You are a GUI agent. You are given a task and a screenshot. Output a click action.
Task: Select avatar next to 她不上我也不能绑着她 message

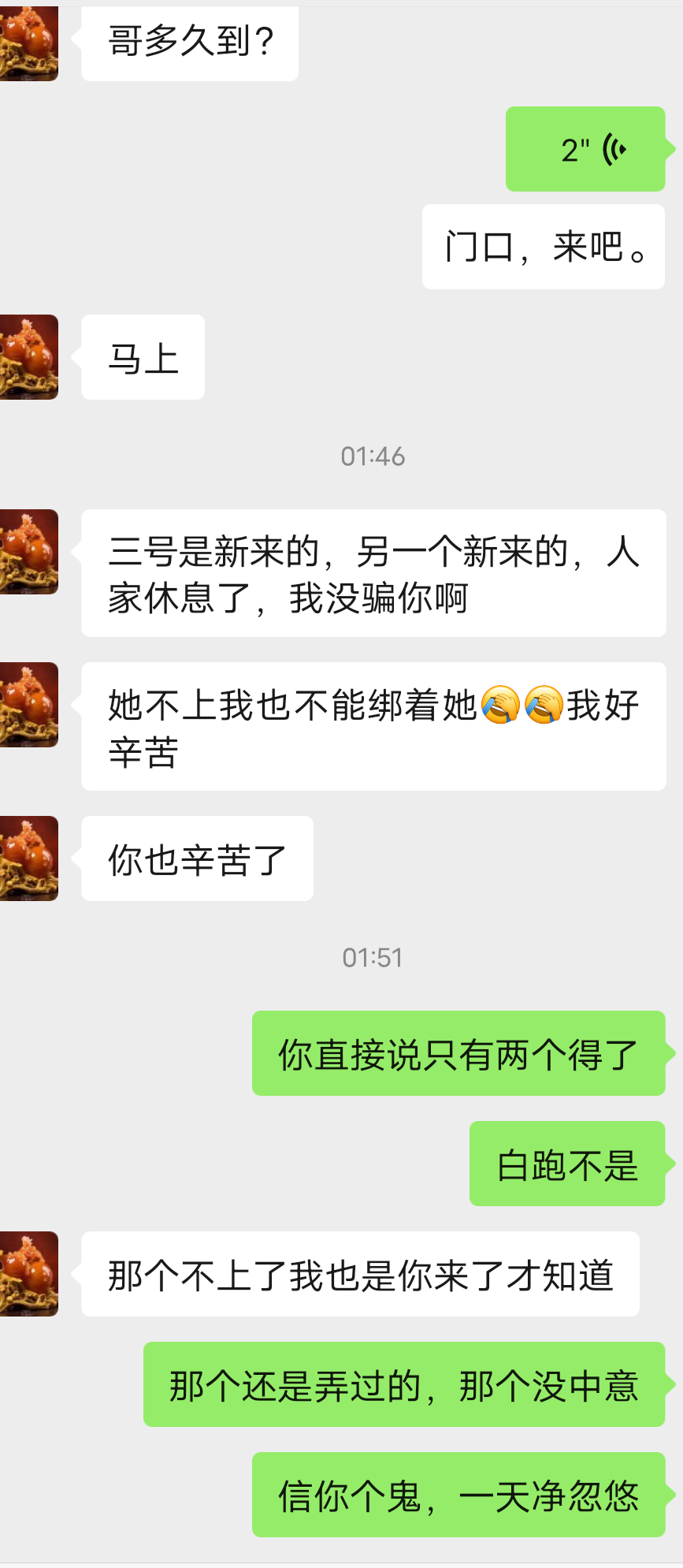[x=29, y=705]
